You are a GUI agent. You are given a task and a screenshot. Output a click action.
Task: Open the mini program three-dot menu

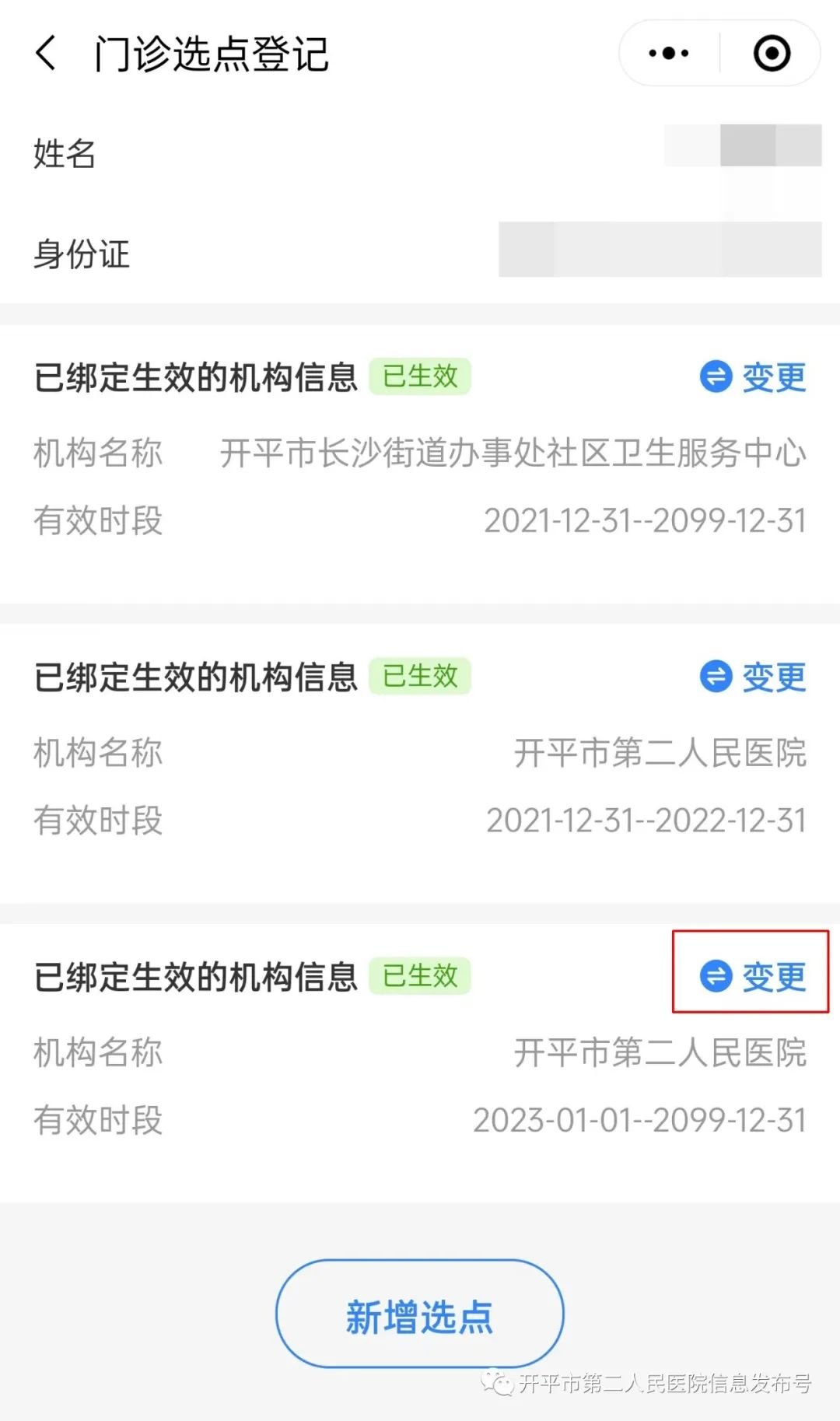coord(669,54)
